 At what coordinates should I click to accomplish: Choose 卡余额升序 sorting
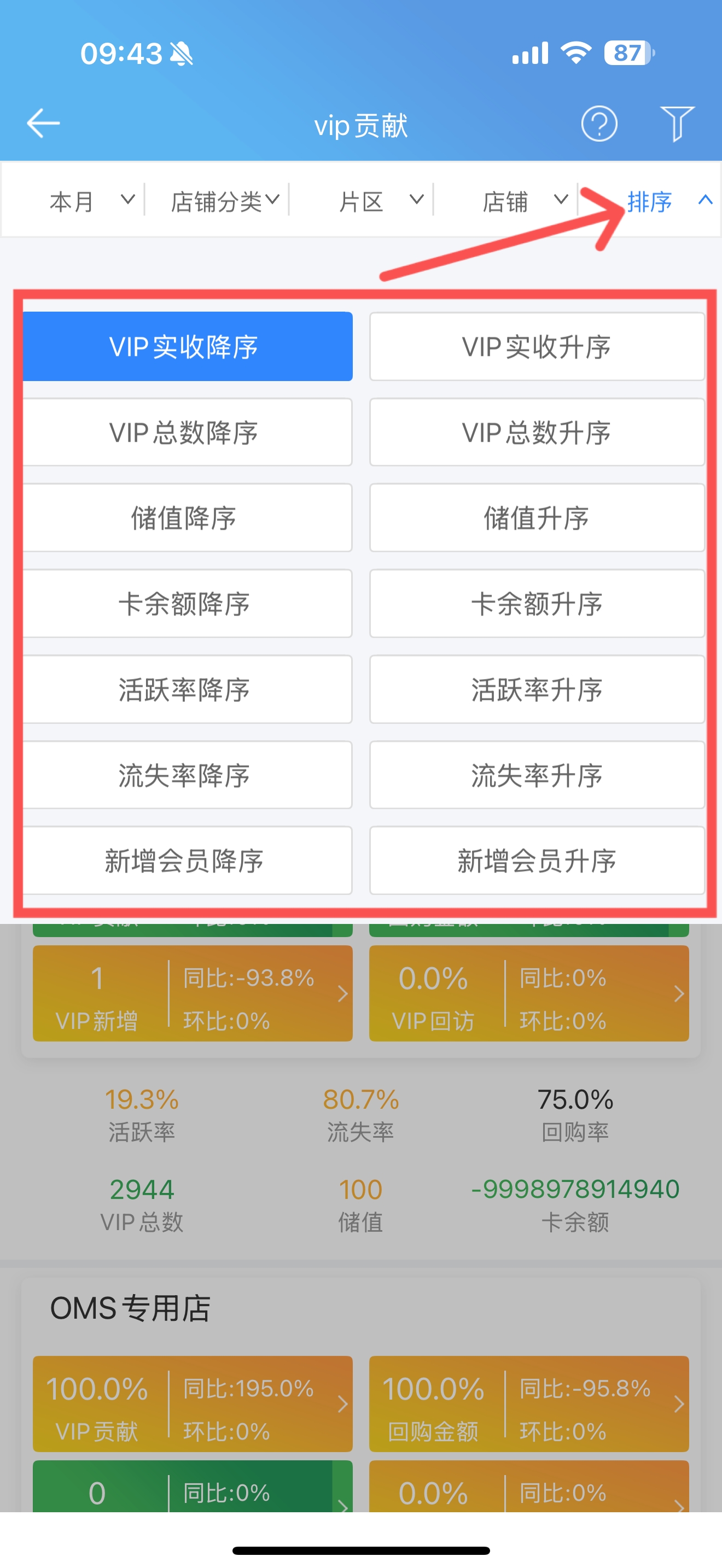pyautogui.click(x=537, y=605)
